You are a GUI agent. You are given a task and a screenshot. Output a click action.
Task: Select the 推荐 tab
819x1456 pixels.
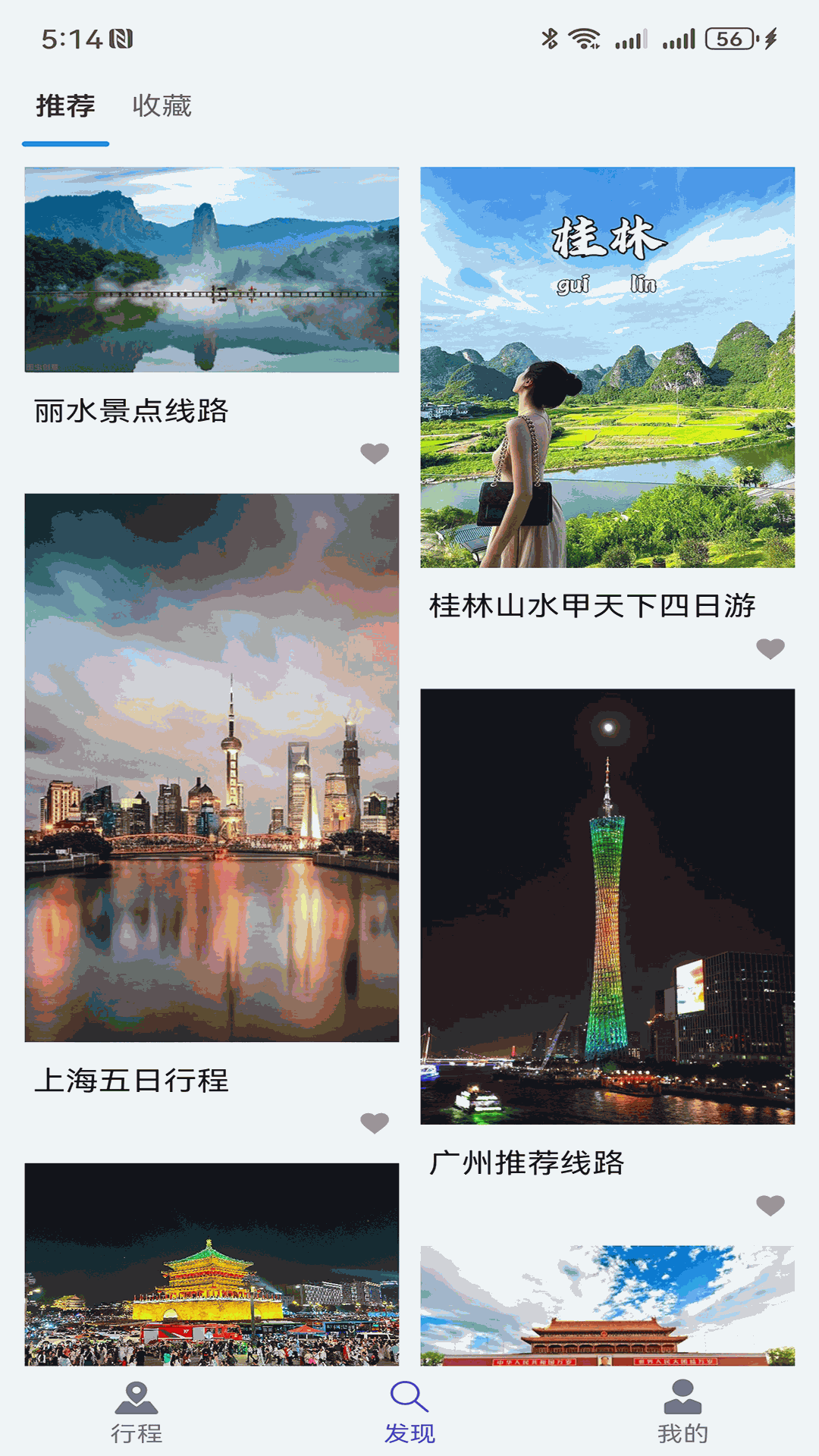66,106
